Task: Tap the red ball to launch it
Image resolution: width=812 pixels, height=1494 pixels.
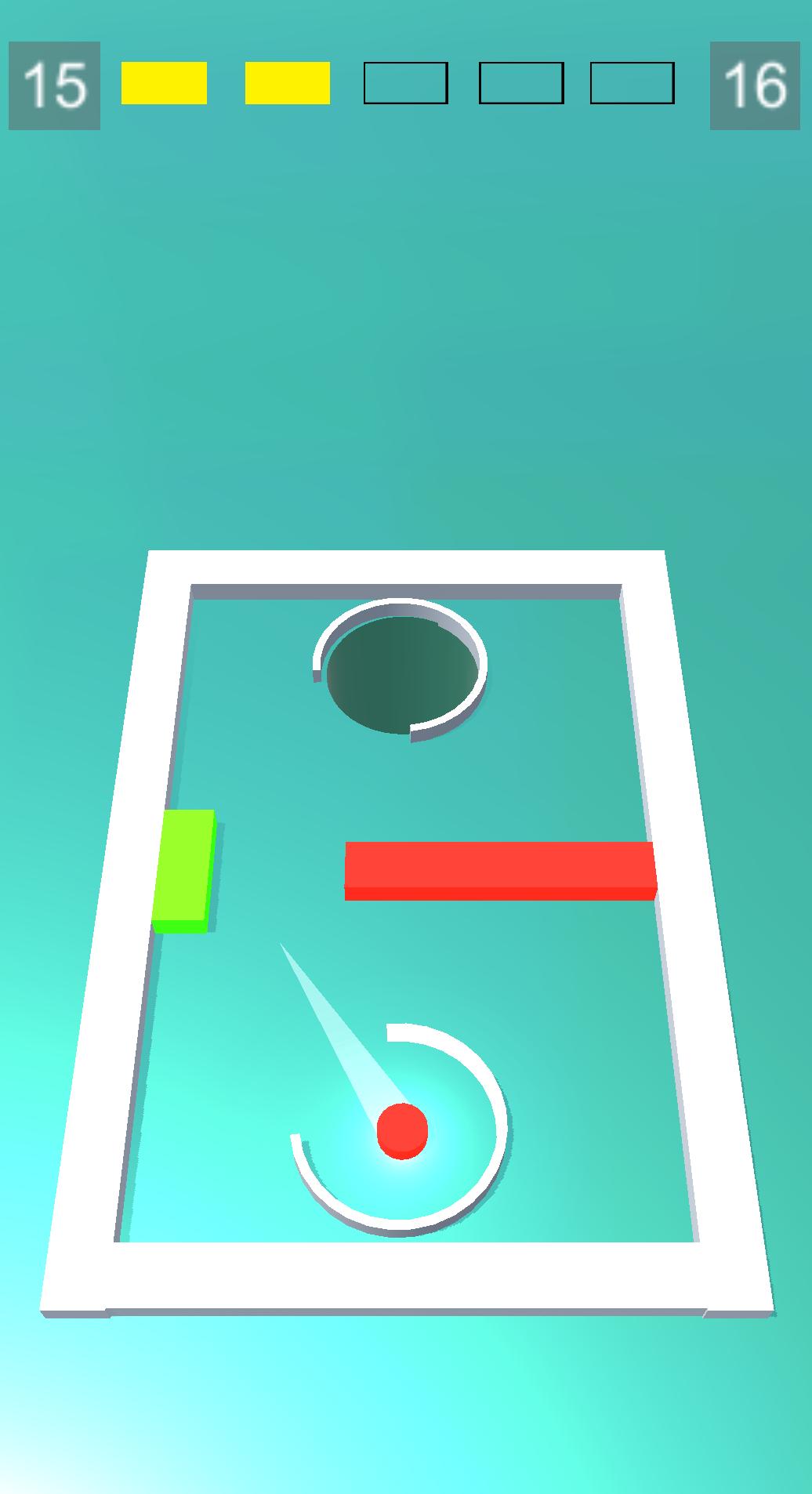Action: (x=402, y=1130)
